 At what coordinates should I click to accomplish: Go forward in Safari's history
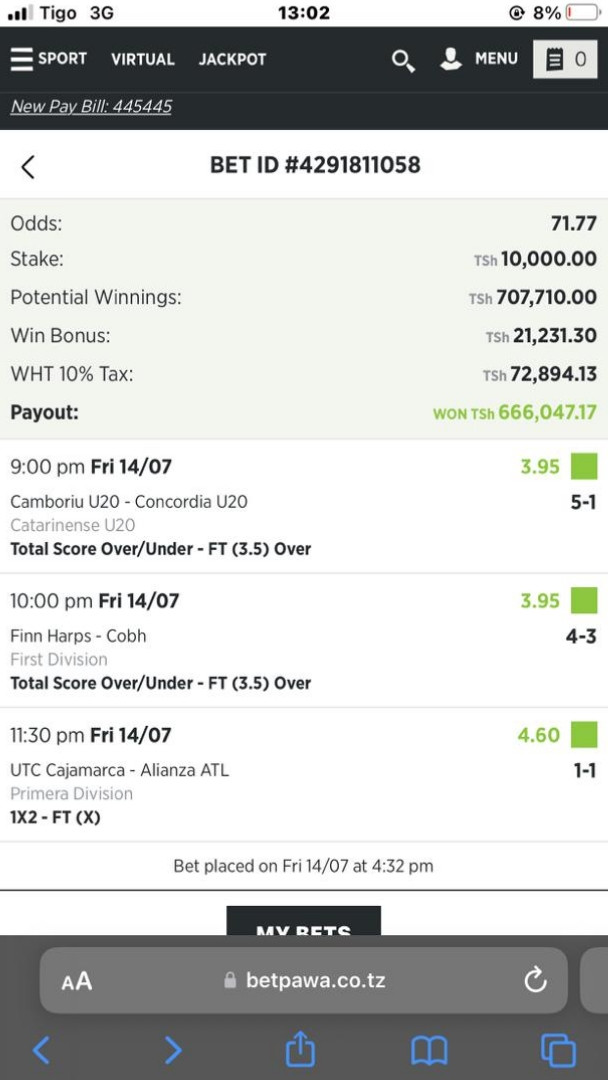click(x=174, y=1050)
